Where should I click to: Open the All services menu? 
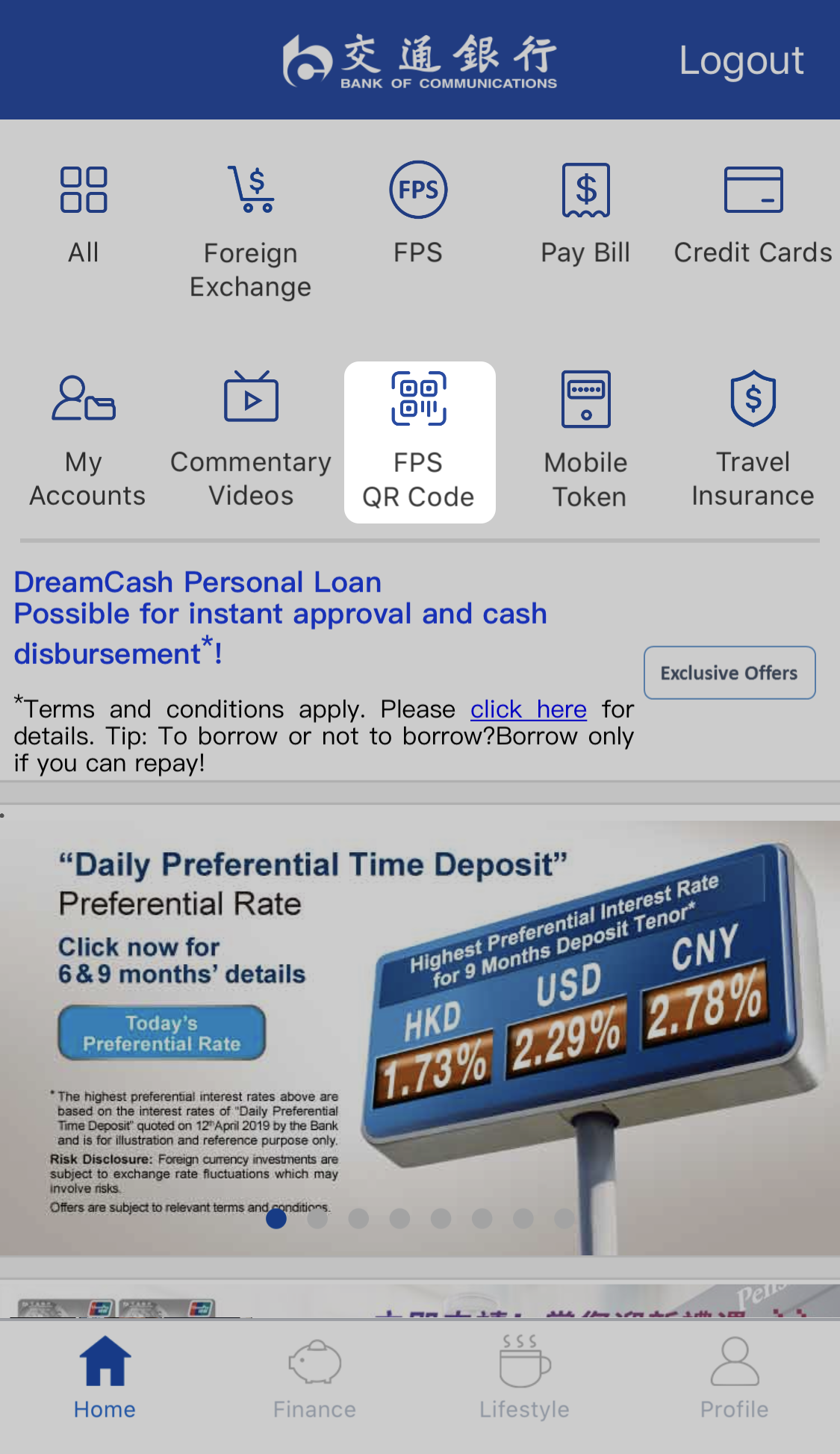click(x=84, y=214)
